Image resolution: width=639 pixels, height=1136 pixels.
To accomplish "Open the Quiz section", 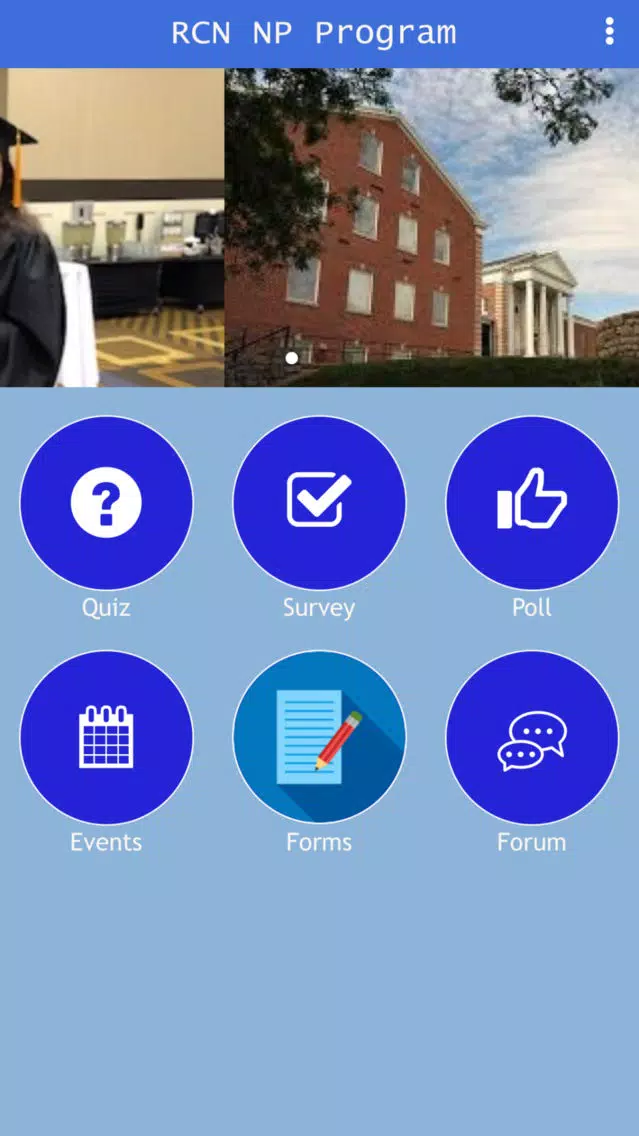I will (x=106, y=503).
